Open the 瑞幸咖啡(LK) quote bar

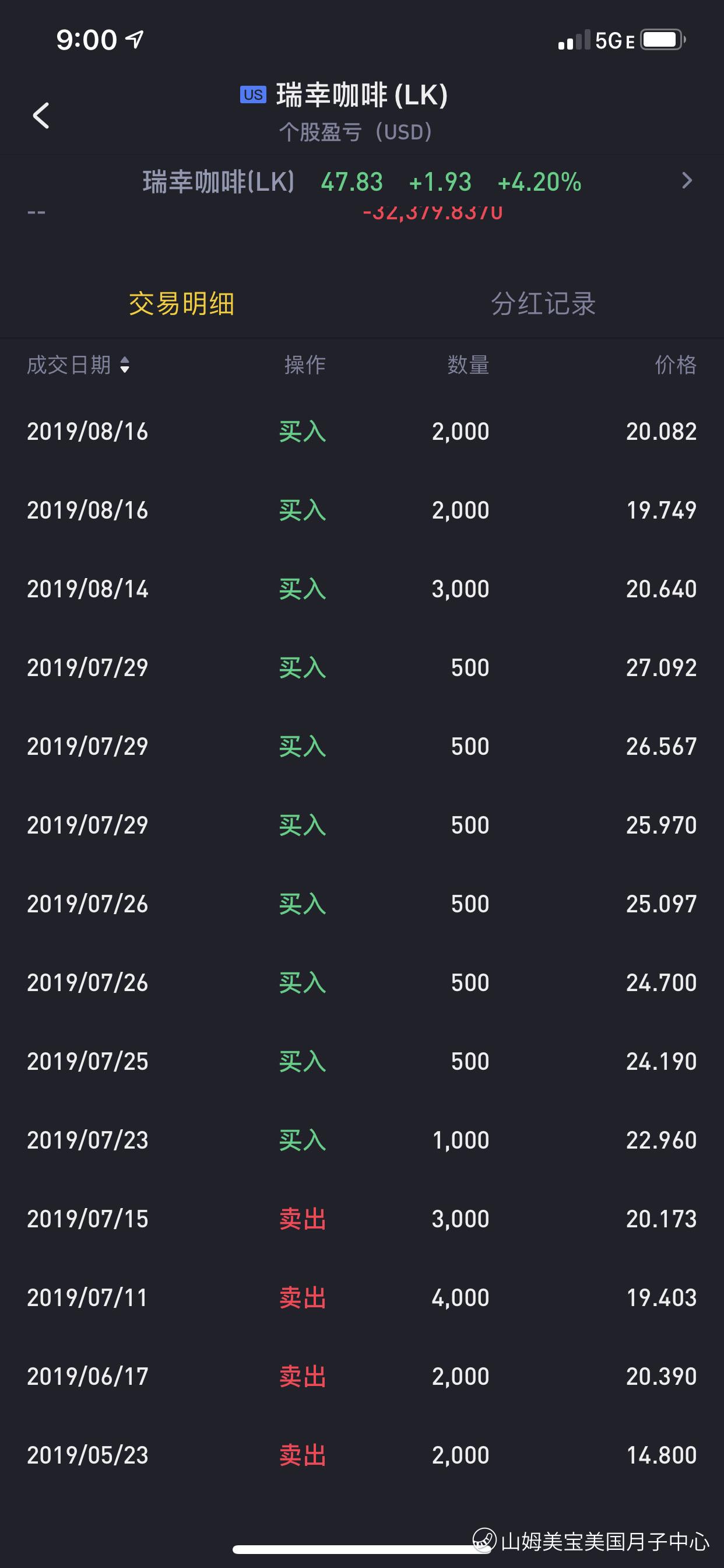click(x=362, y=181)
